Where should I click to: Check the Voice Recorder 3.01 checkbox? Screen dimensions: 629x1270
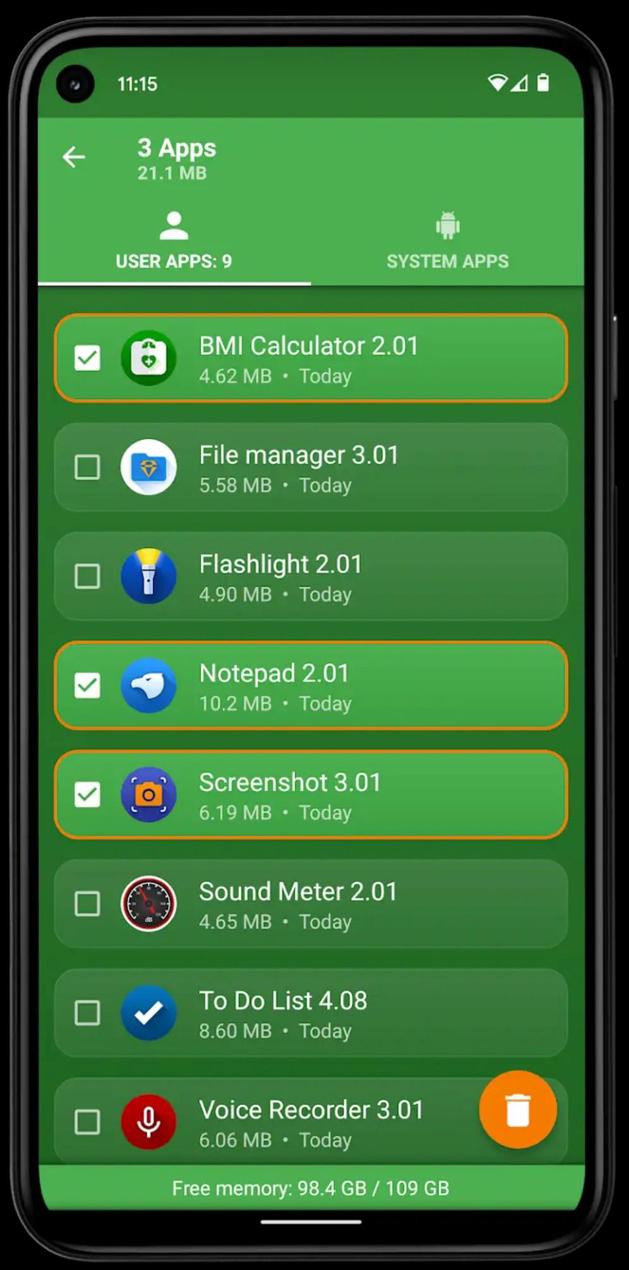coord(88,1121)
